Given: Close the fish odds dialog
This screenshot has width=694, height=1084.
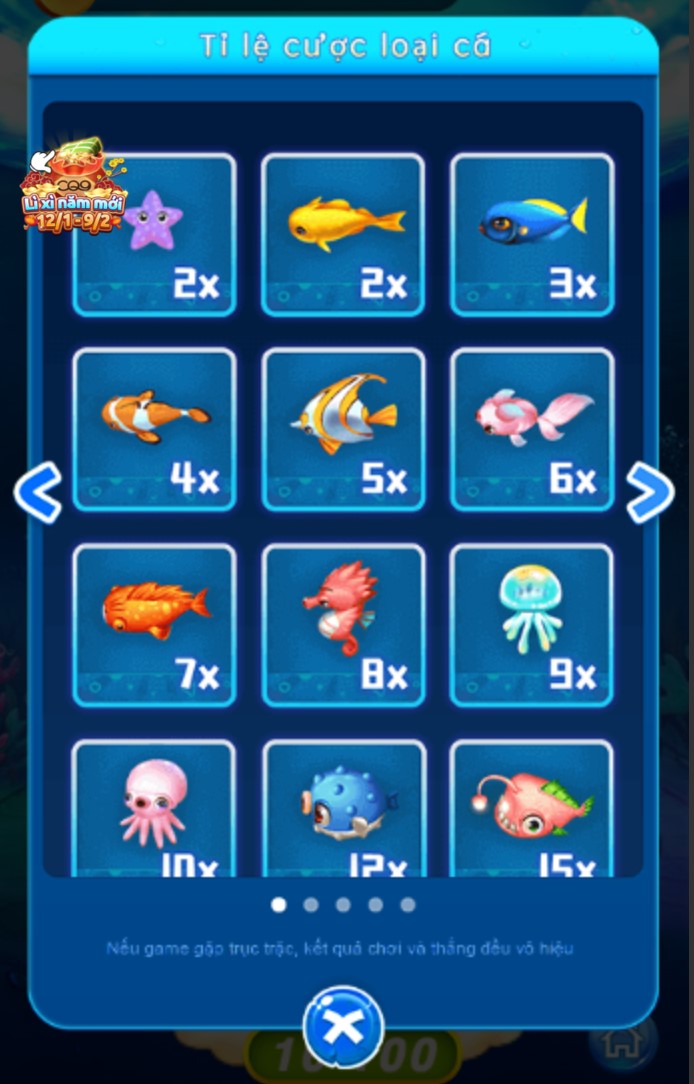Looking at the screenshot, I should [342, 1027].
